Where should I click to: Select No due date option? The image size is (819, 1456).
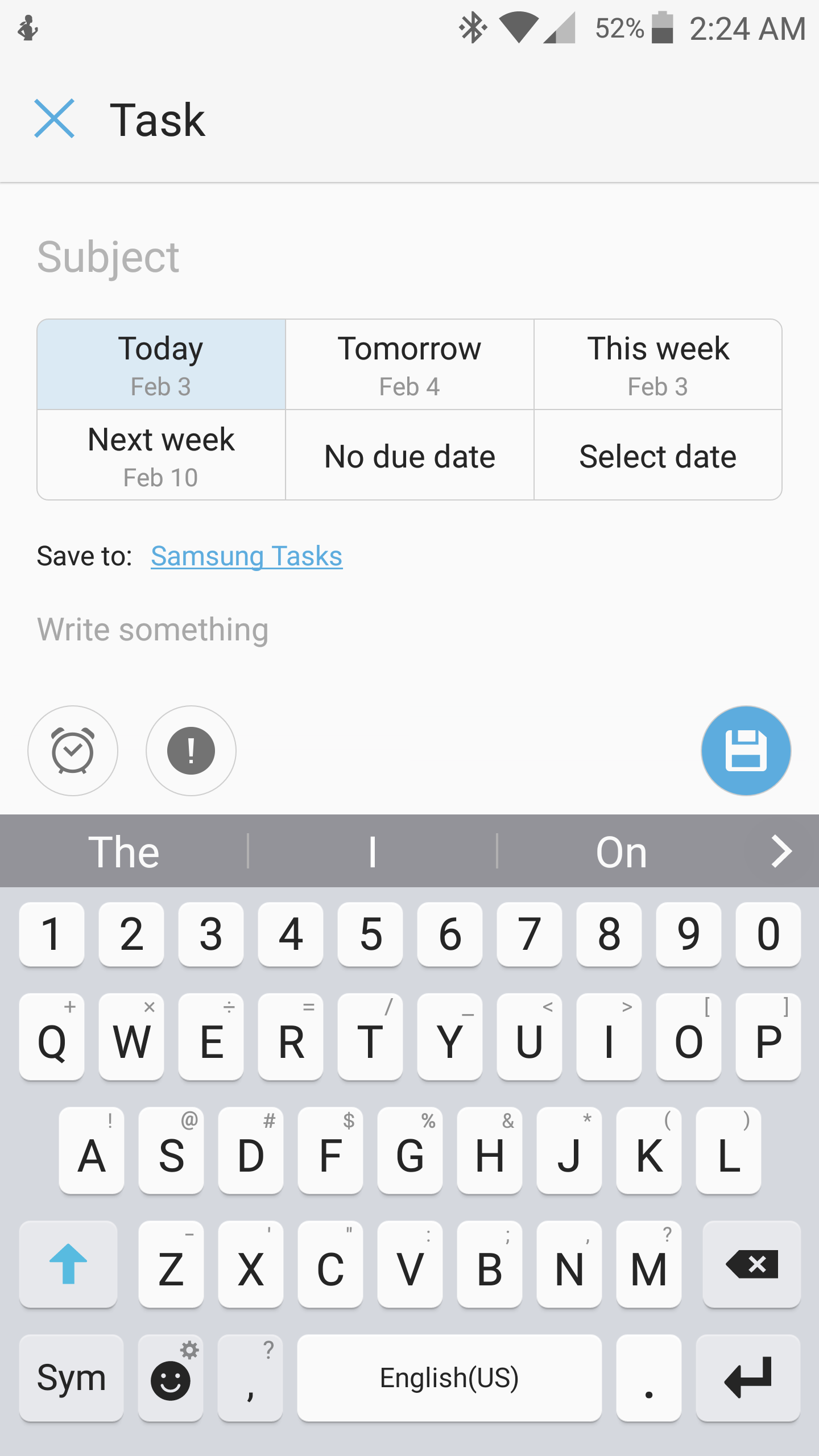tap(409, 456)
